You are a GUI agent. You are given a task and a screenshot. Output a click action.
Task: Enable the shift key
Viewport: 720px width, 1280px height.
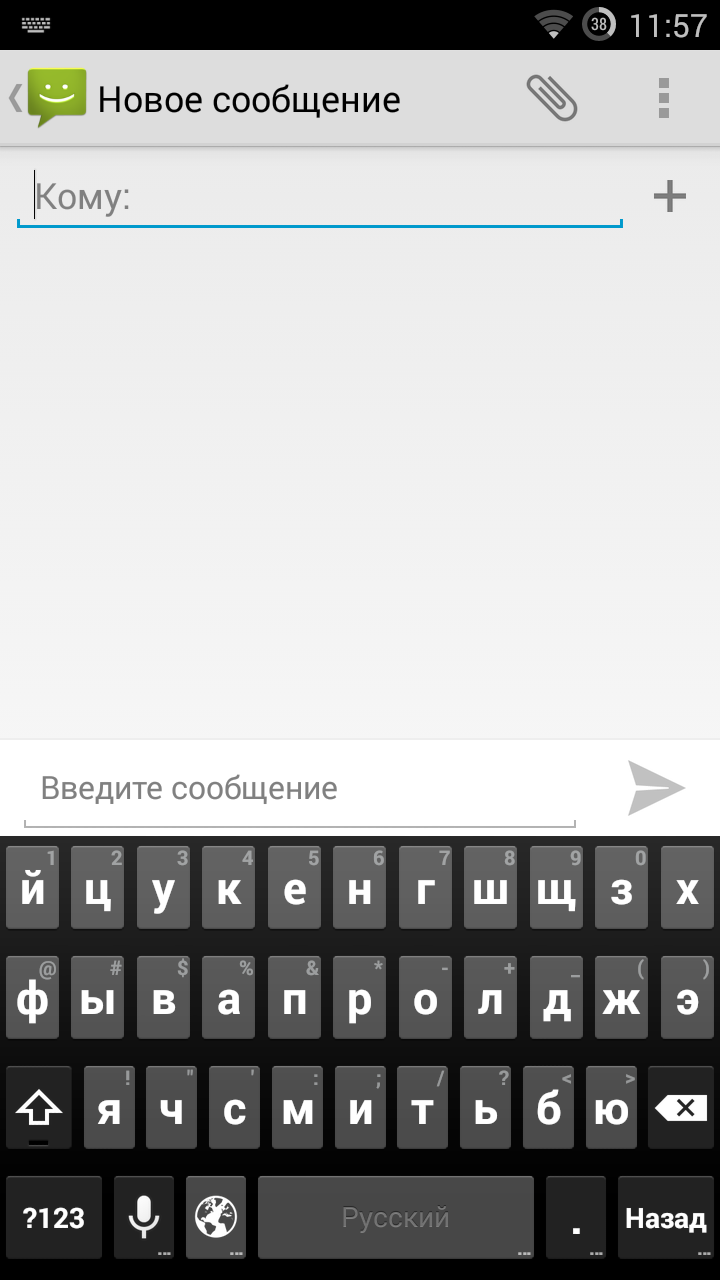pyautogui.click(x=39, y=1108)
